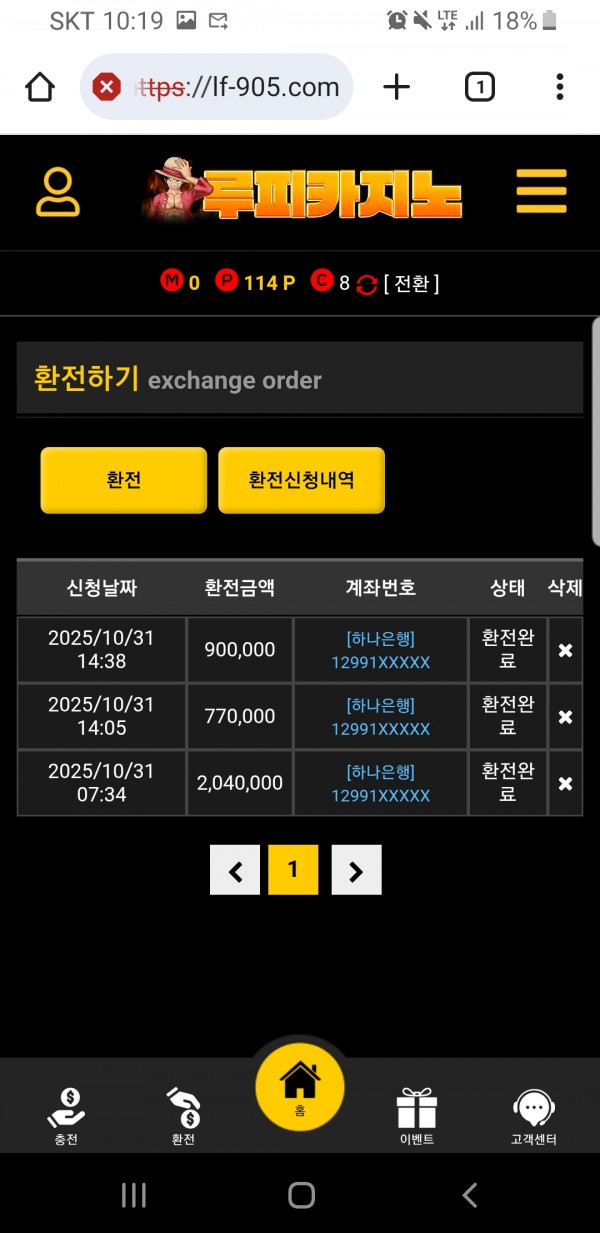This screenshot has width=600, height=1233.
Task: View 환전신청내역 history
Action: [301, 480]
